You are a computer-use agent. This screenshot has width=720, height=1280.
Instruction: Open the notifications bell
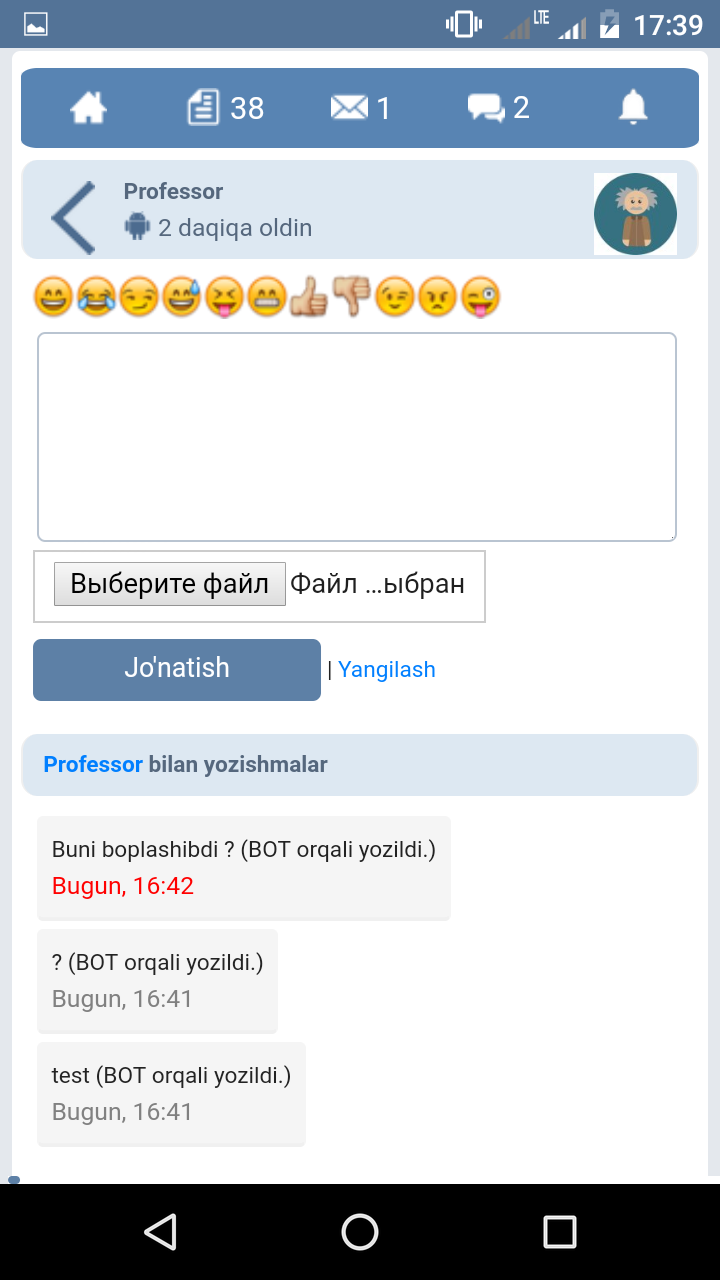pos(633,107)
